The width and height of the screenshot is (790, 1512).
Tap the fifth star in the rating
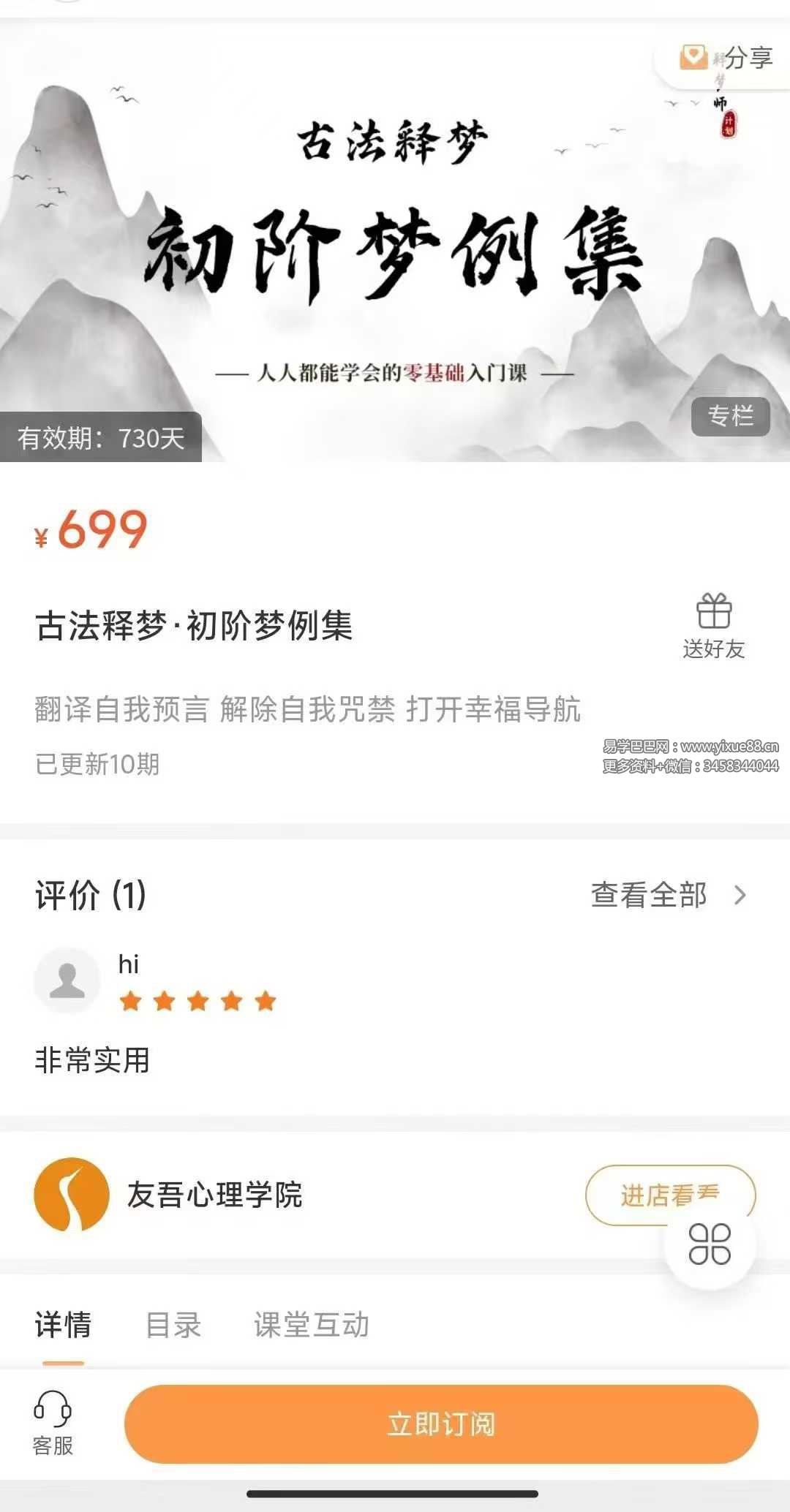pyautogui.click(x=266, y=999)
